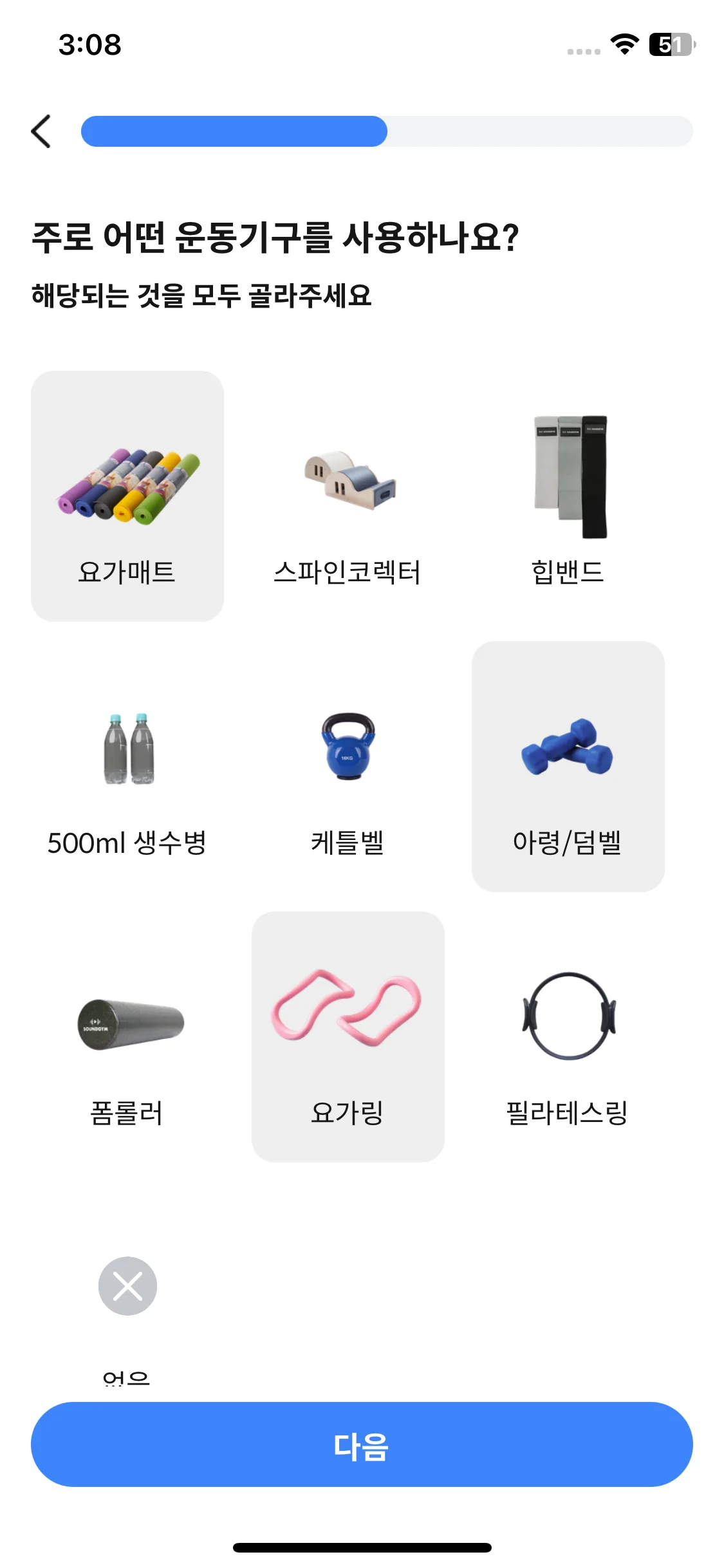Viewport: 724px width, 1568px height.
Task: Choose 필라테스링 as equipment
Action: point(568,1036)
